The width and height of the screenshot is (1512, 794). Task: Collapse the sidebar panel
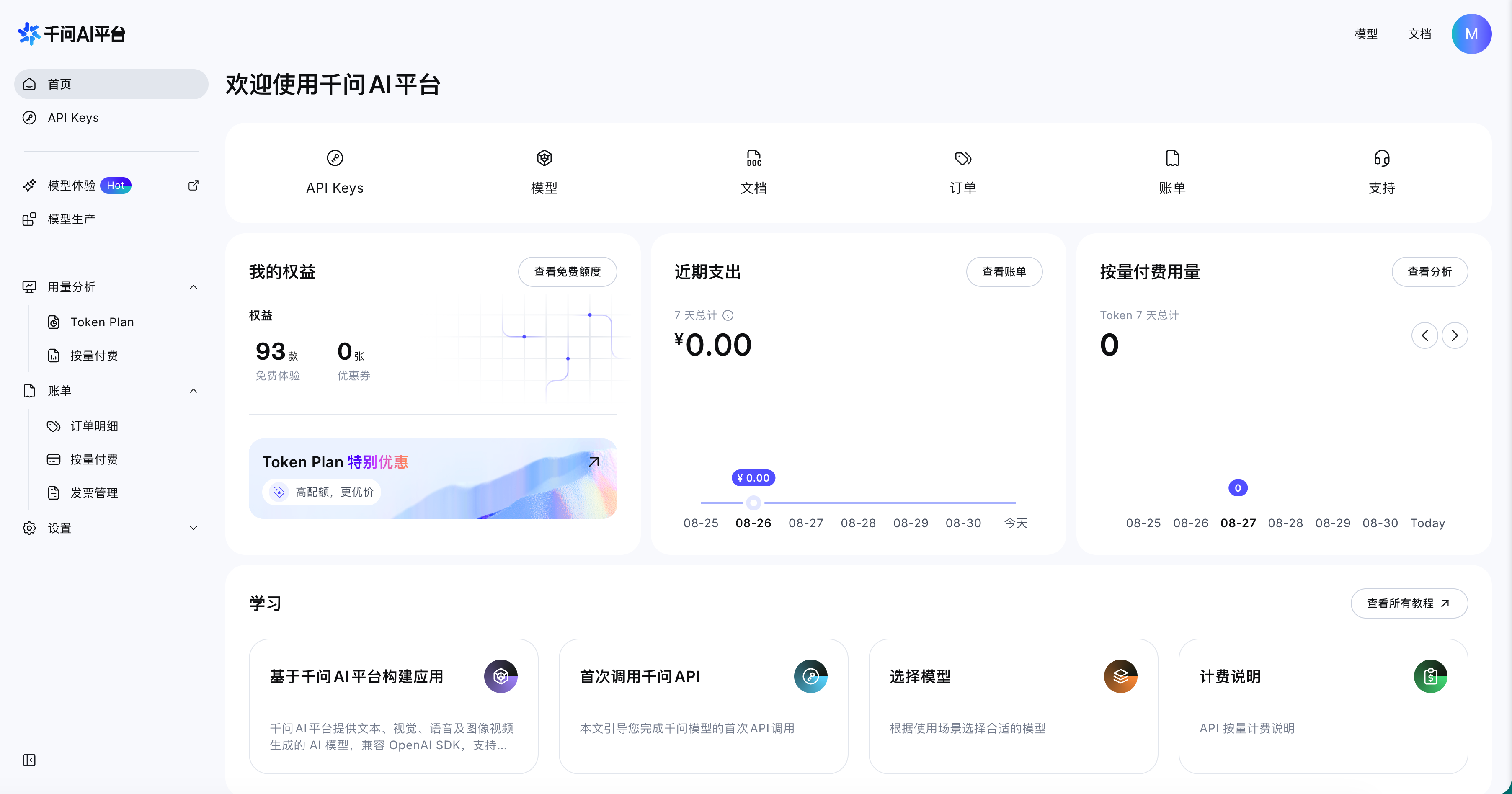[x=29, y=760]
